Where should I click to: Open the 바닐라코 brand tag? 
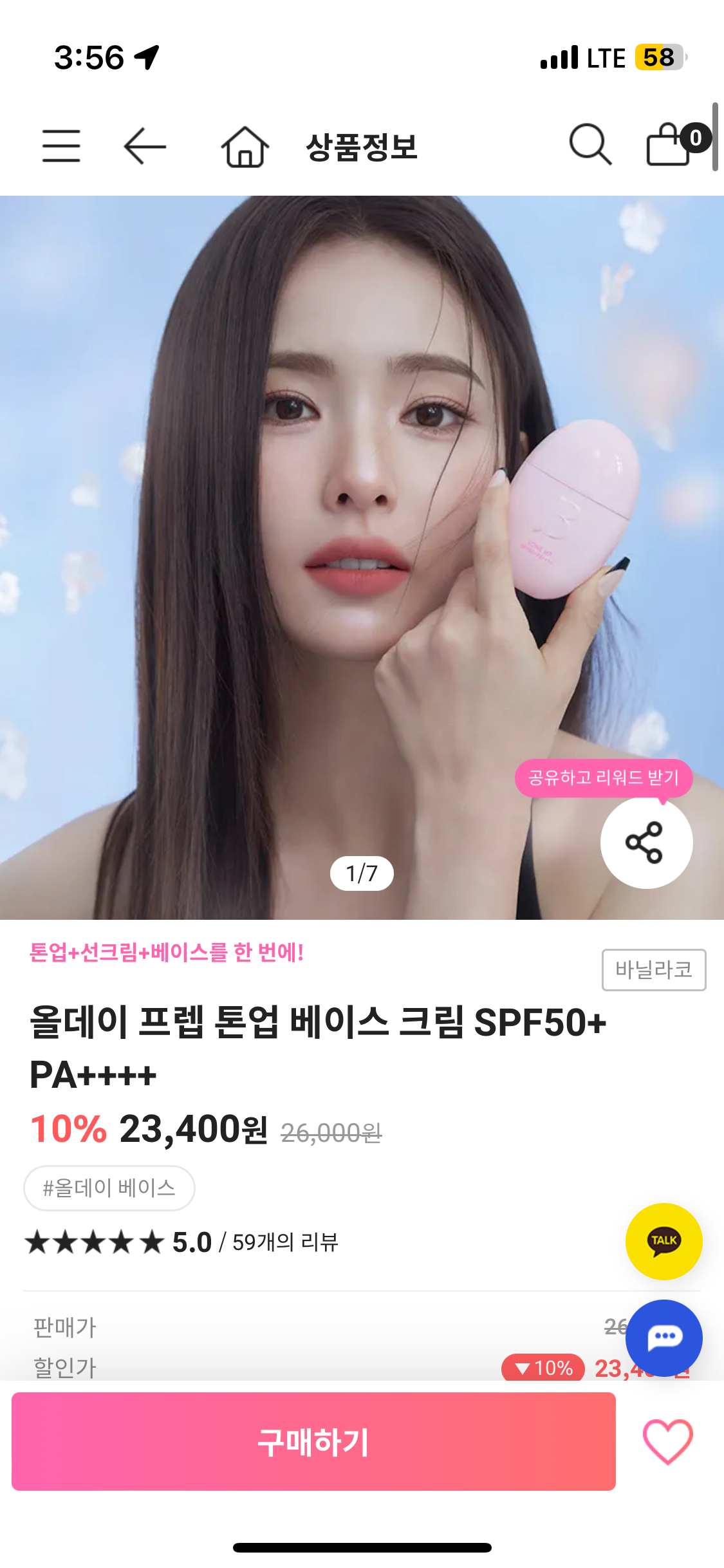click(x=653, y=969)
